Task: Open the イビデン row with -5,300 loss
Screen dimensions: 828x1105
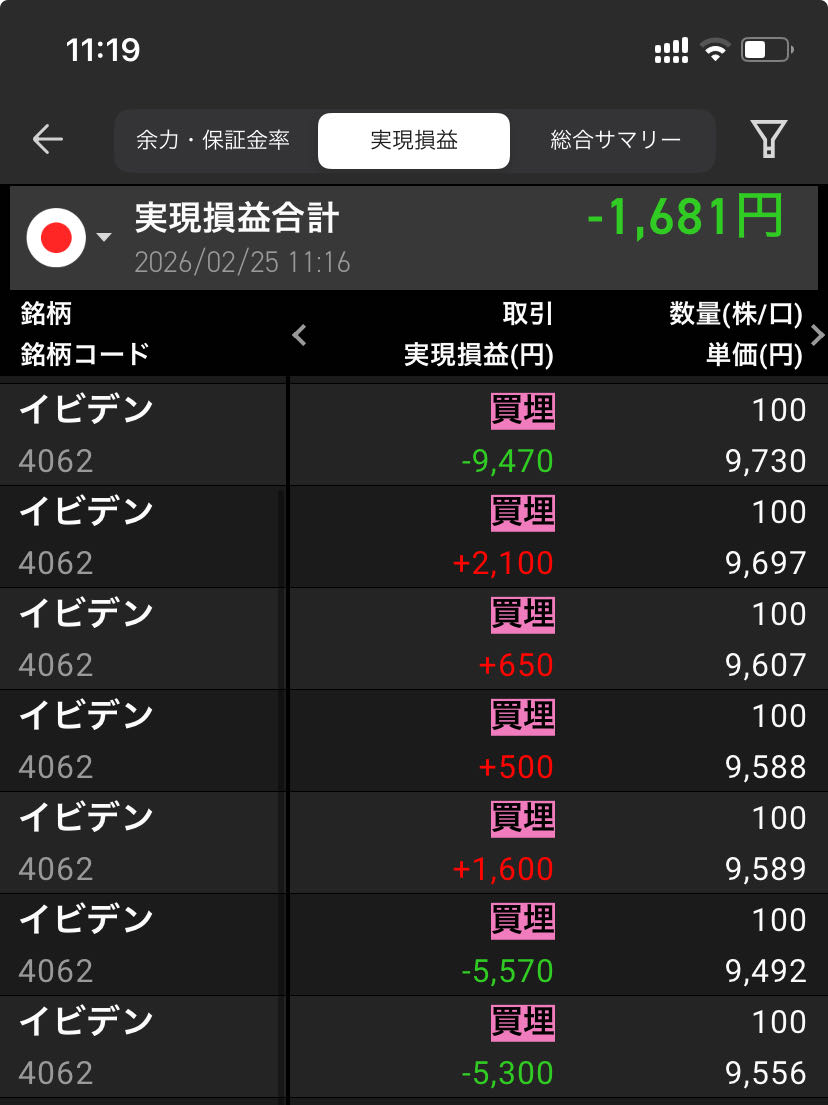Action: click(414, 1047)
